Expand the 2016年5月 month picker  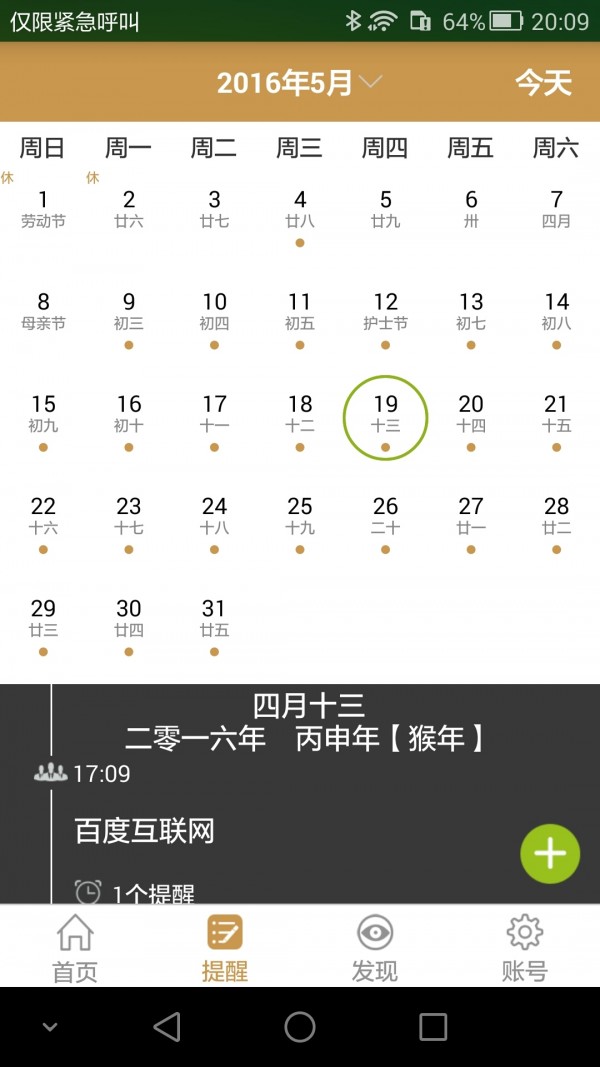point(299,83)
